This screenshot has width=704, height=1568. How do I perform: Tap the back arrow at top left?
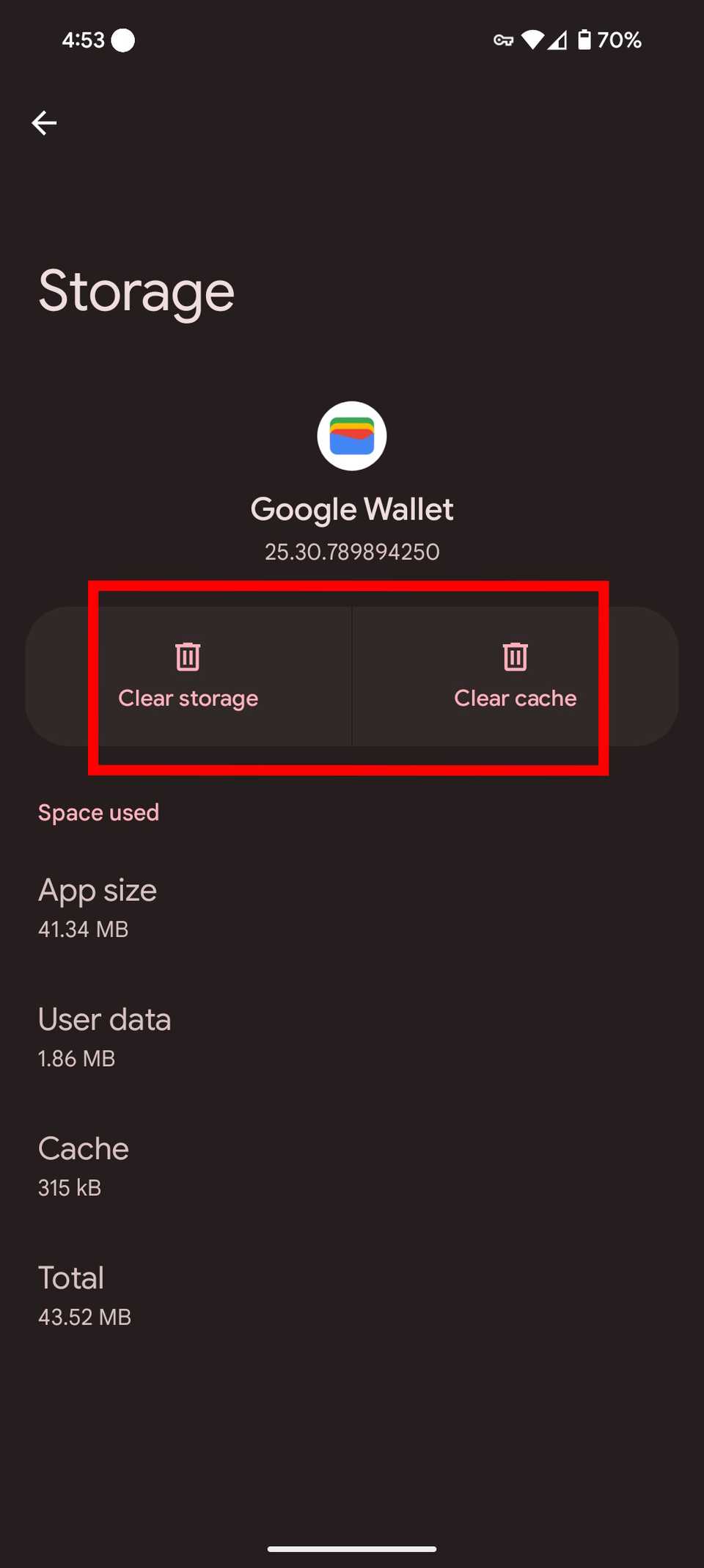44,123
